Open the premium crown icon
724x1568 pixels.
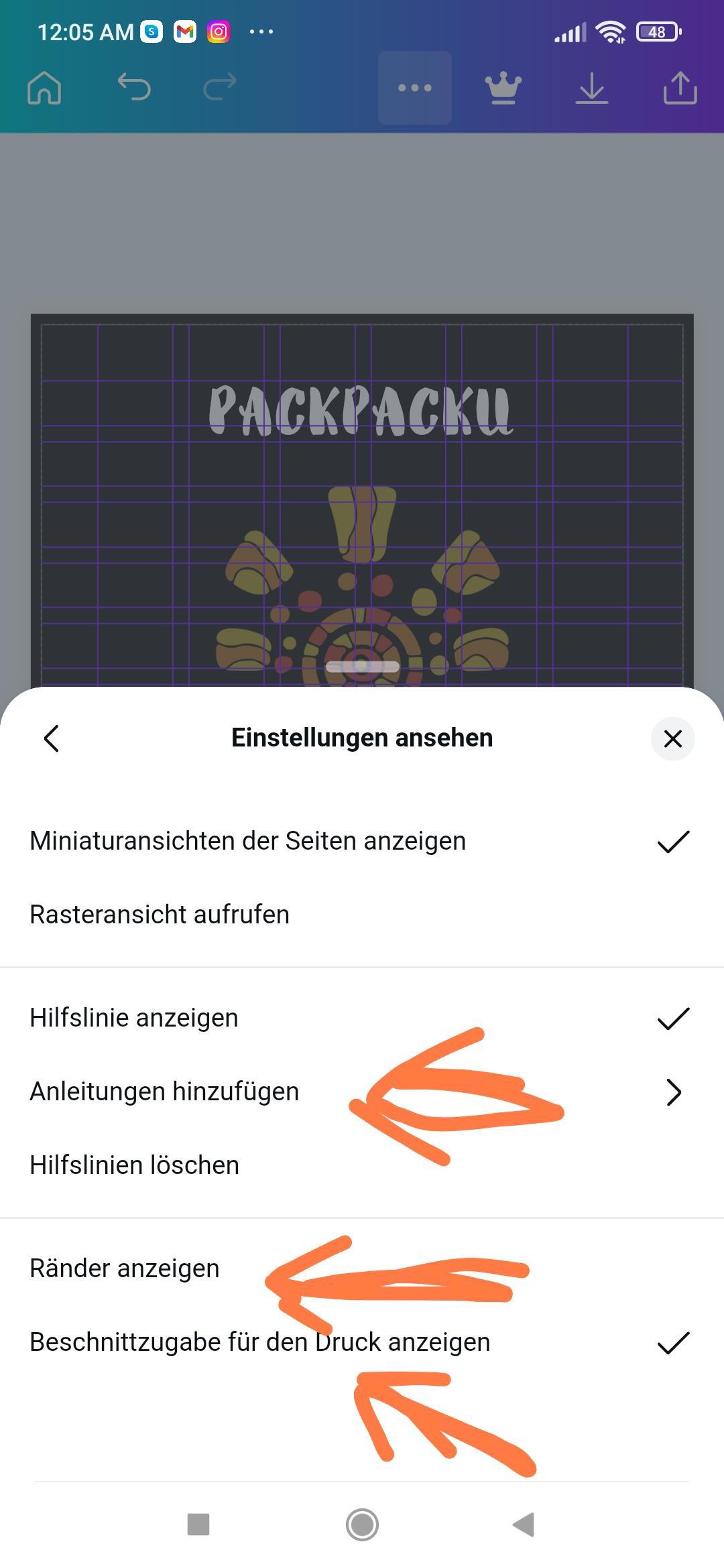point(503,88)
